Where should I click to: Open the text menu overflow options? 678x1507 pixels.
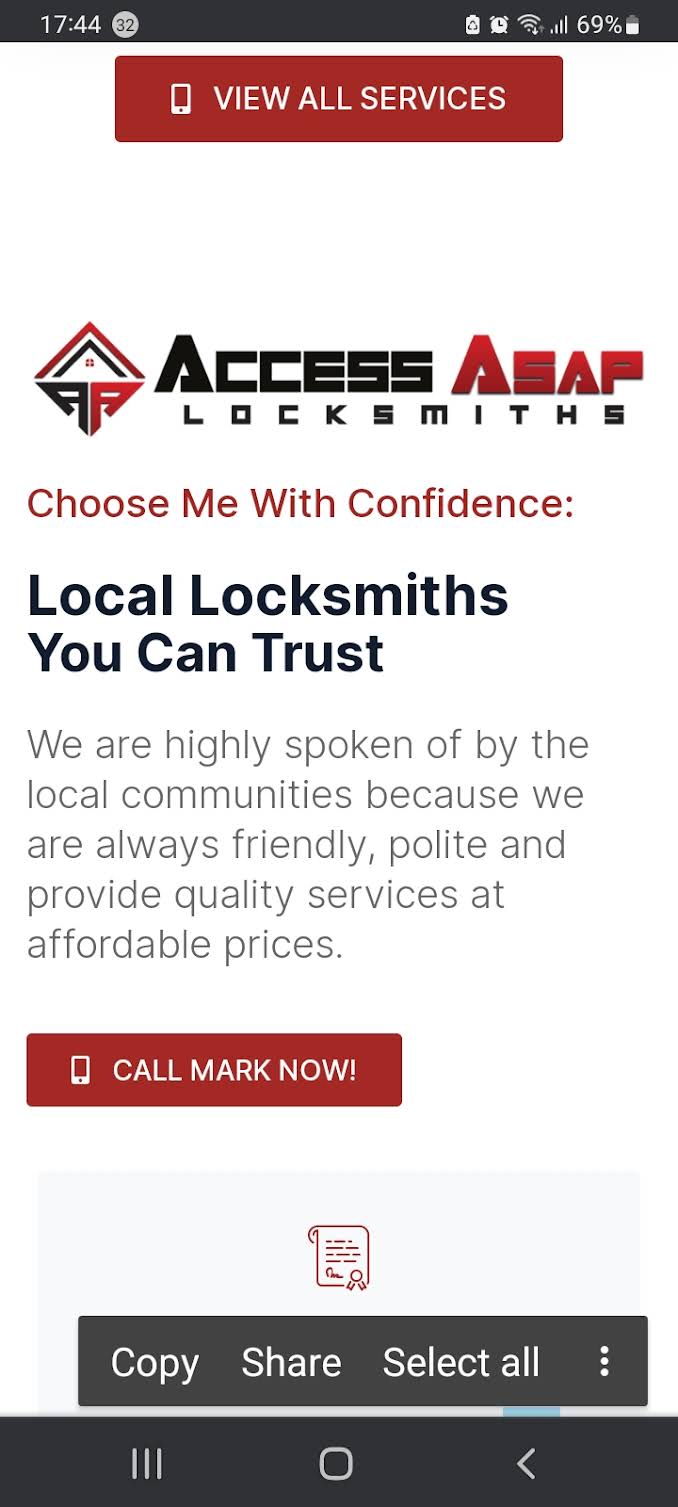tap(604, 1361)
